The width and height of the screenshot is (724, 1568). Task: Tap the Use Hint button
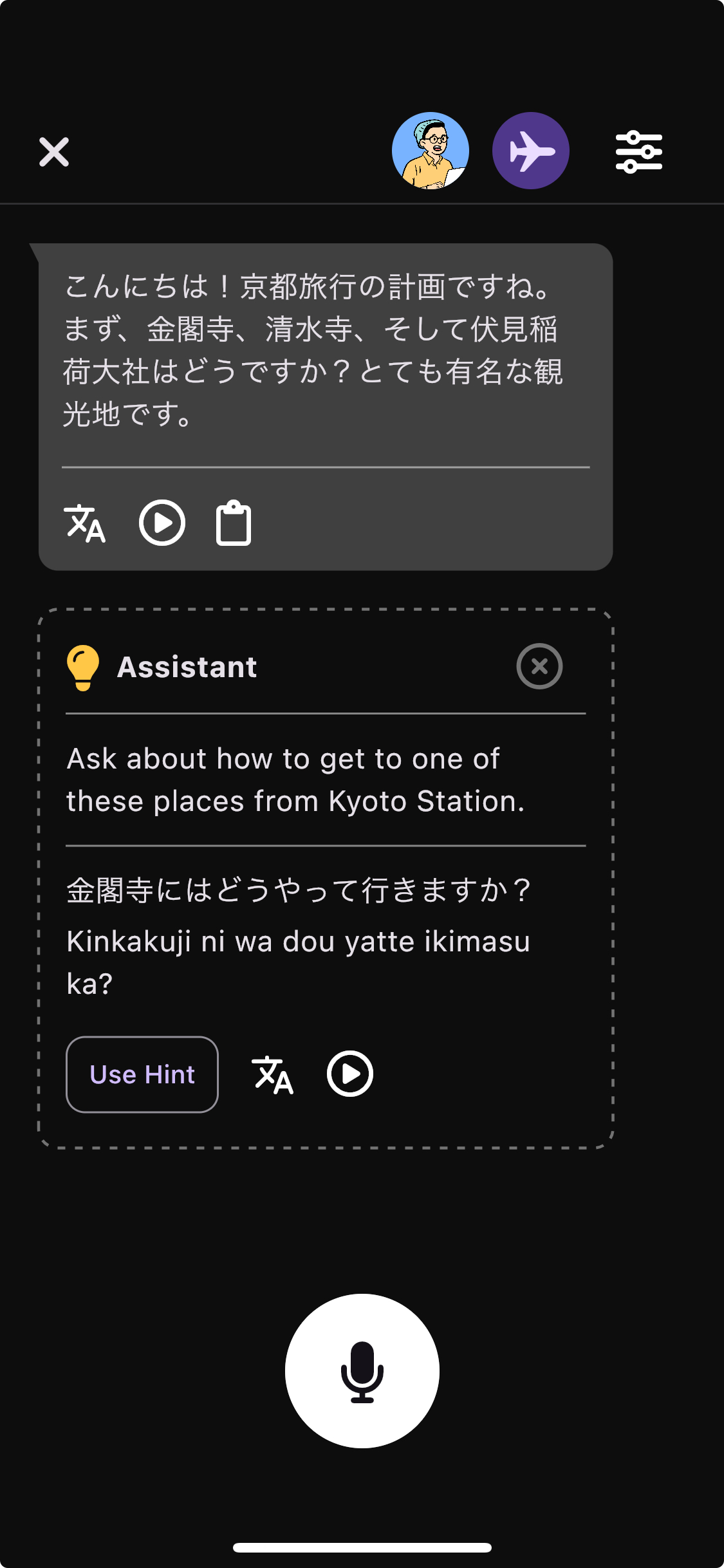pos(142,1074)
